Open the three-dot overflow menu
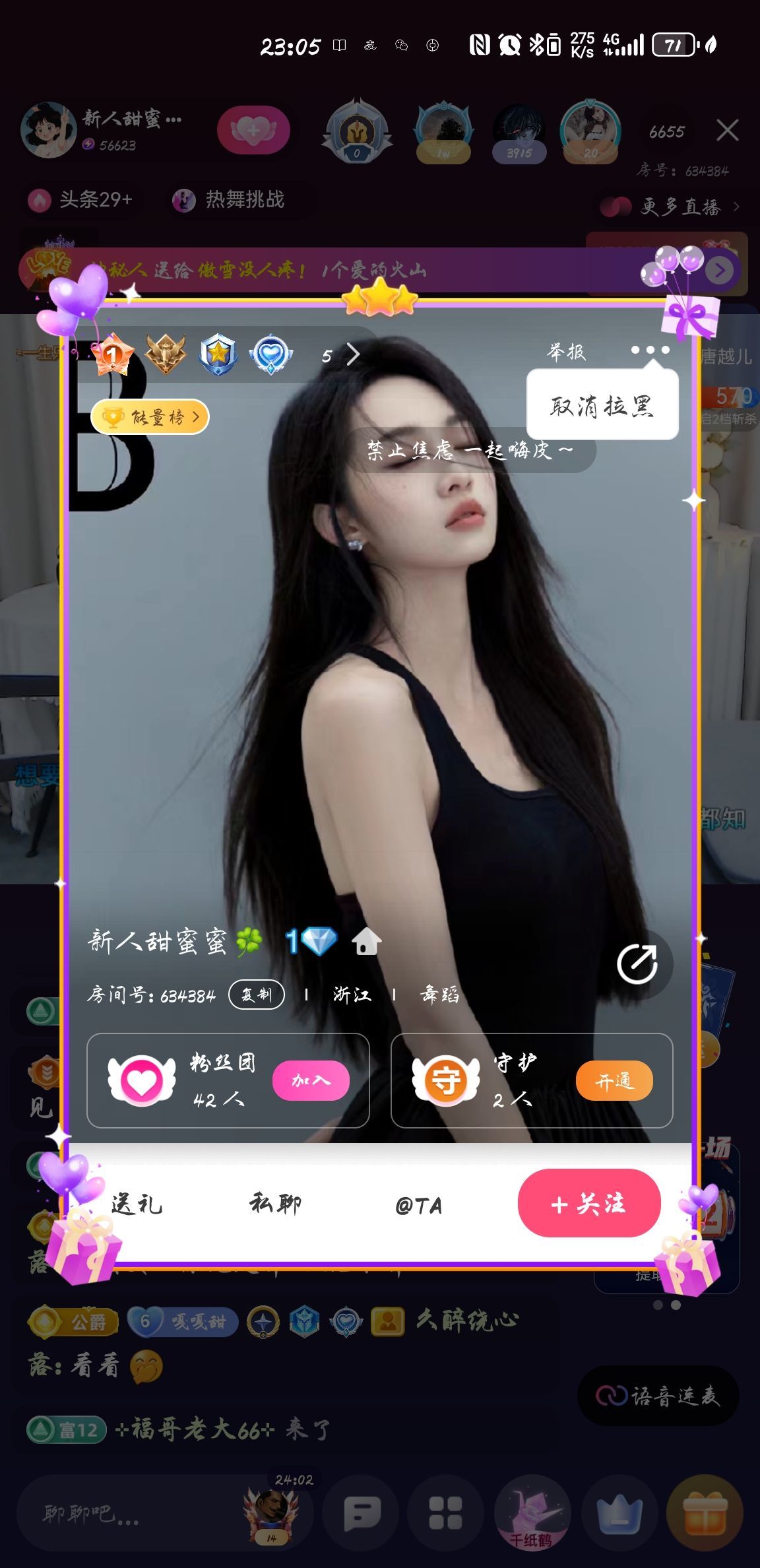This screenshot has width=760, height=1568. click(x=650, y=350)
